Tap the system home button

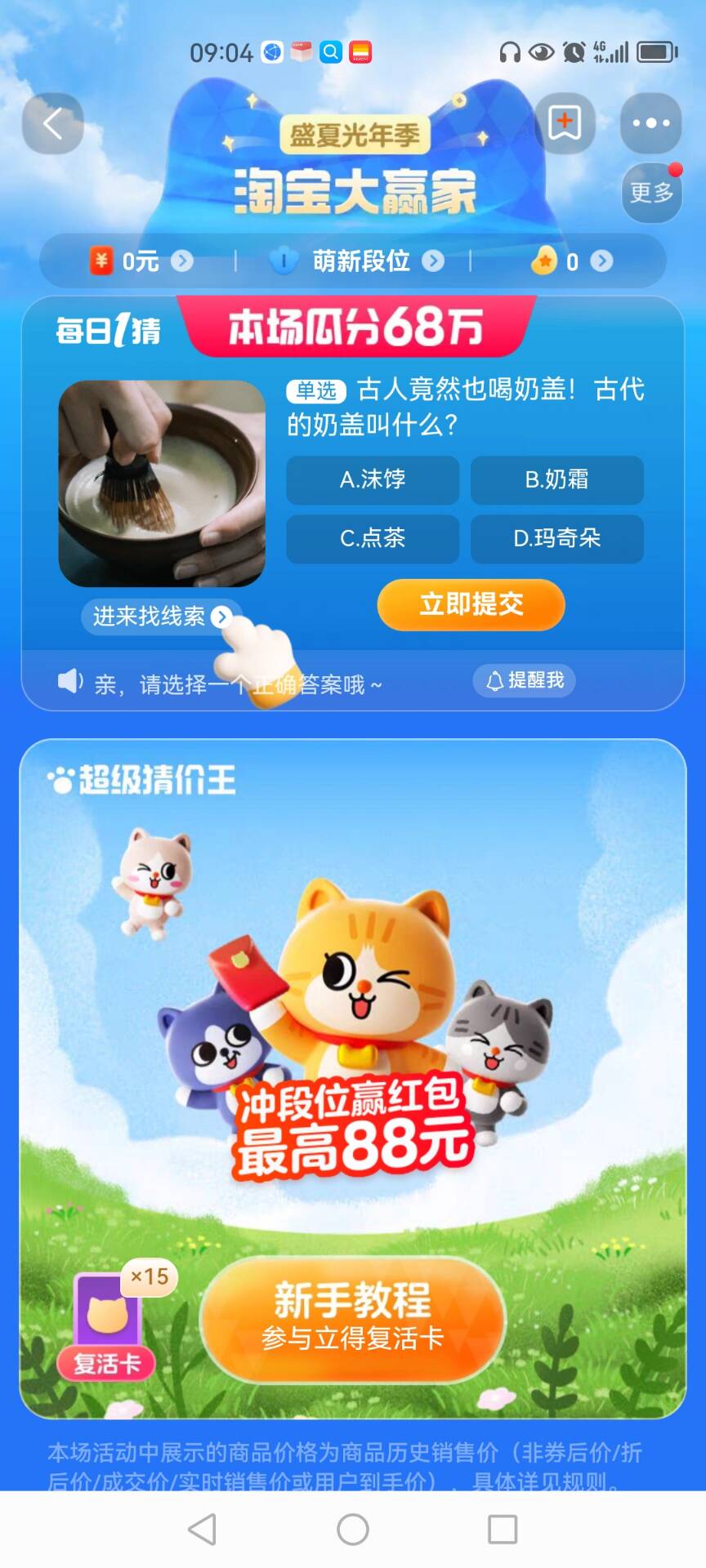[x=353, y=1529]
